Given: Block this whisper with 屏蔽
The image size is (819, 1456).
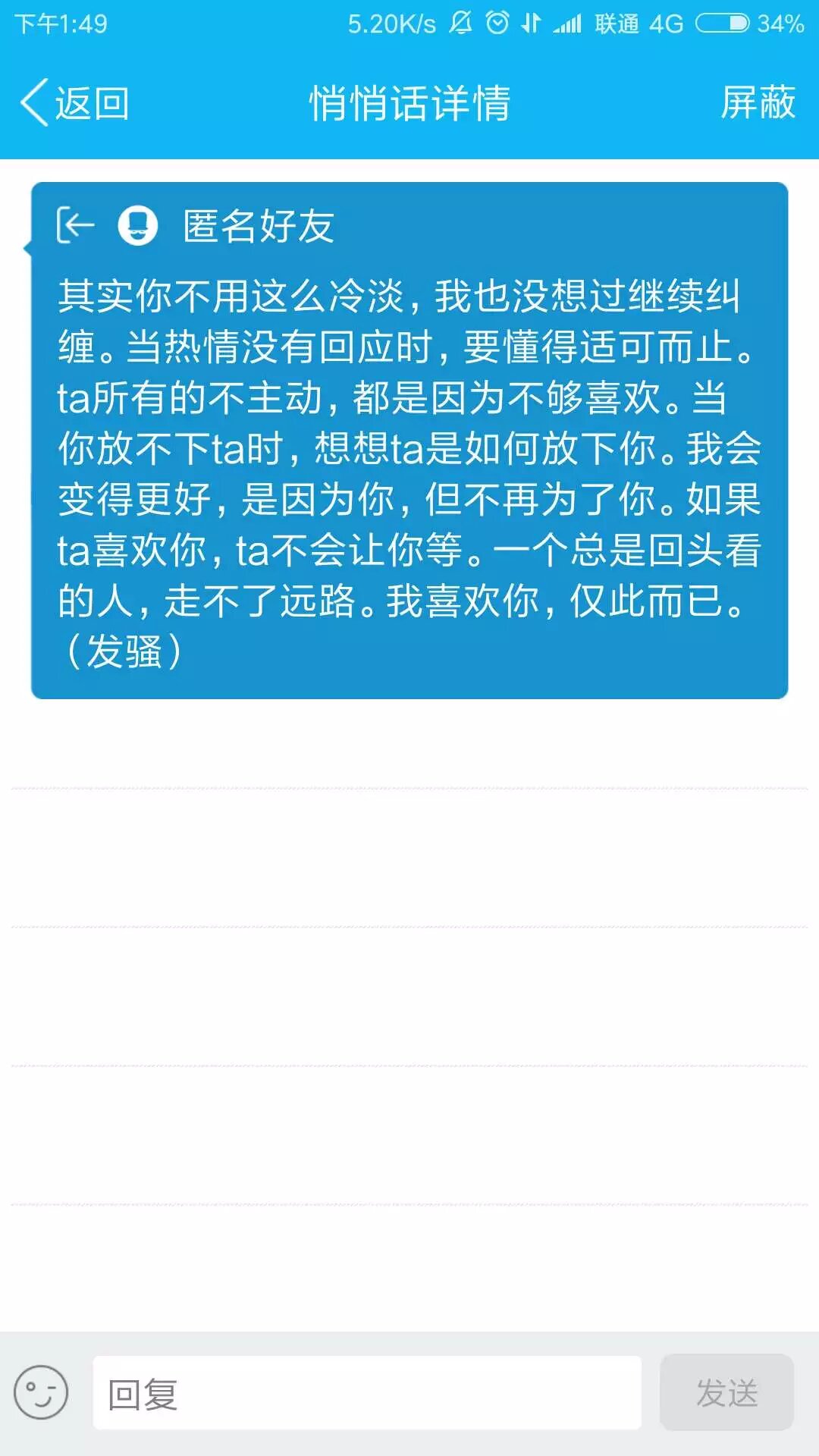Looking at the screenshot, I should point(758,103).
